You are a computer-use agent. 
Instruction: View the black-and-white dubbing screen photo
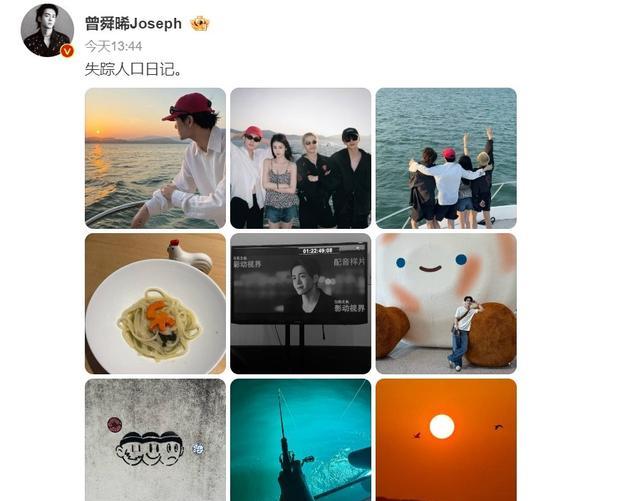pyautogui.click(x=300, y=303)
